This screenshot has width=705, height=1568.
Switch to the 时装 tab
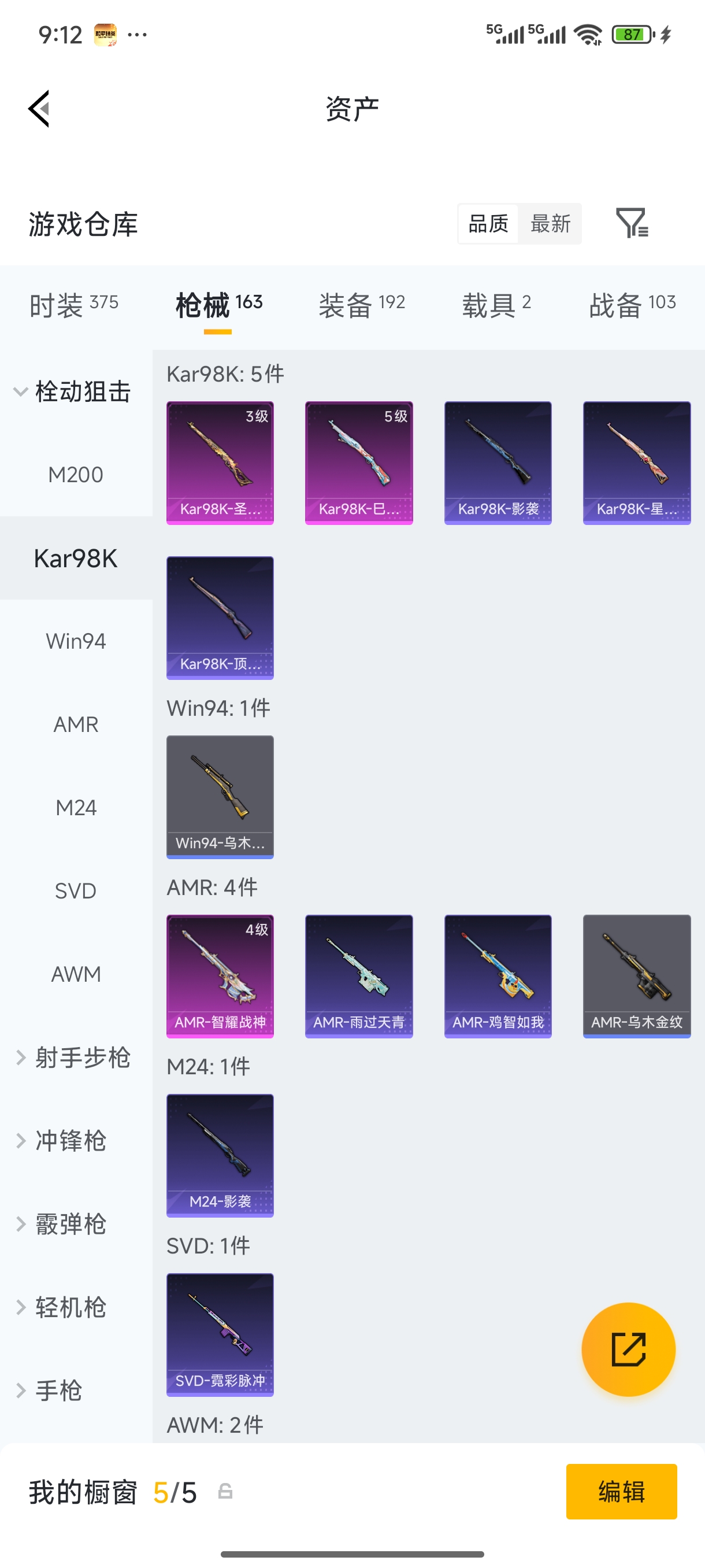click(x=73, y=304)
